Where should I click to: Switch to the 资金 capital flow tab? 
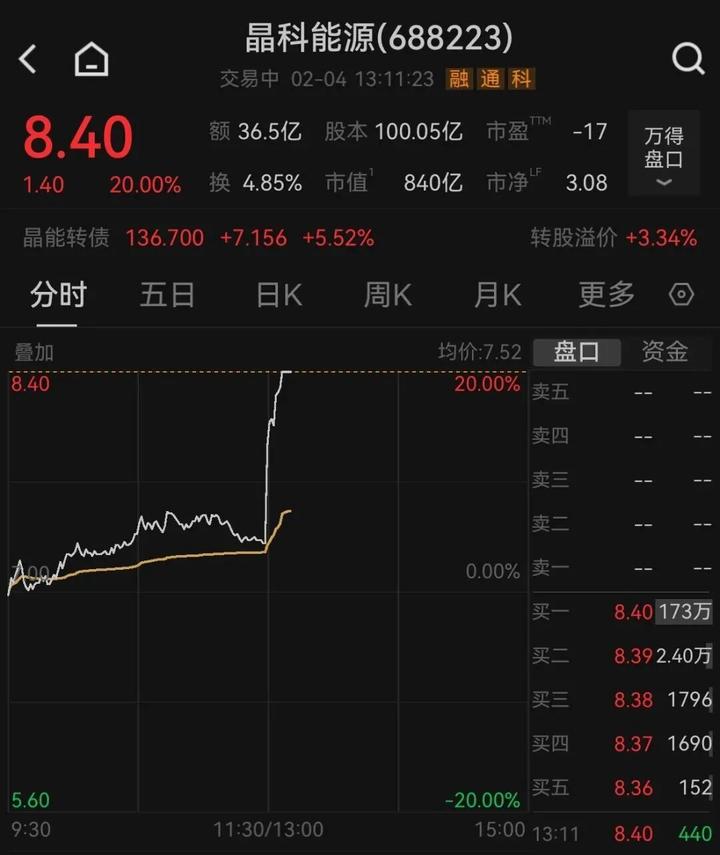pyautogui.click(x=664, y=352)
